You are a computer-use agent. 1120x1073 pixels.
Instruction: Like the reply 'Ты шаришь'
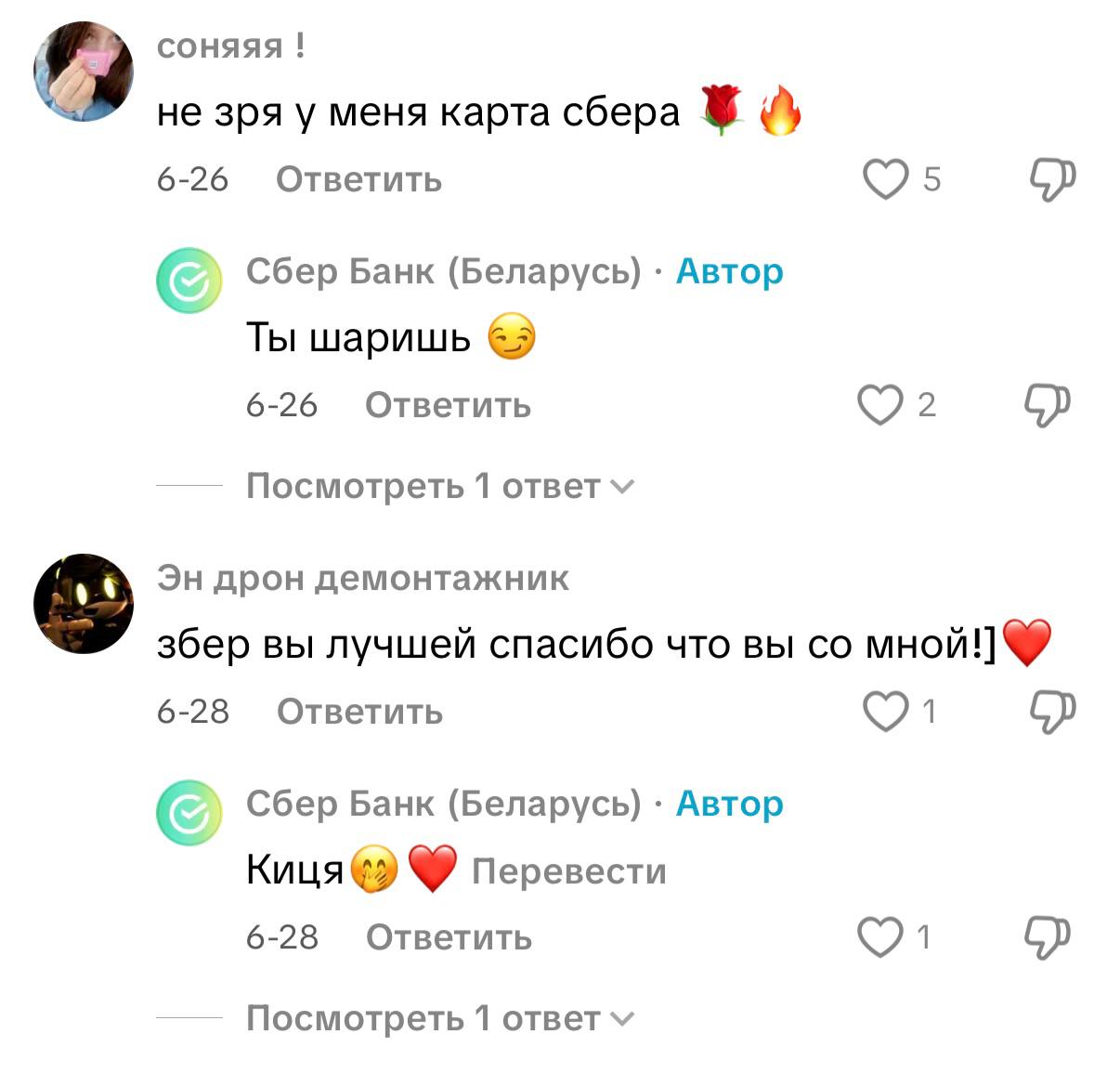879,405
